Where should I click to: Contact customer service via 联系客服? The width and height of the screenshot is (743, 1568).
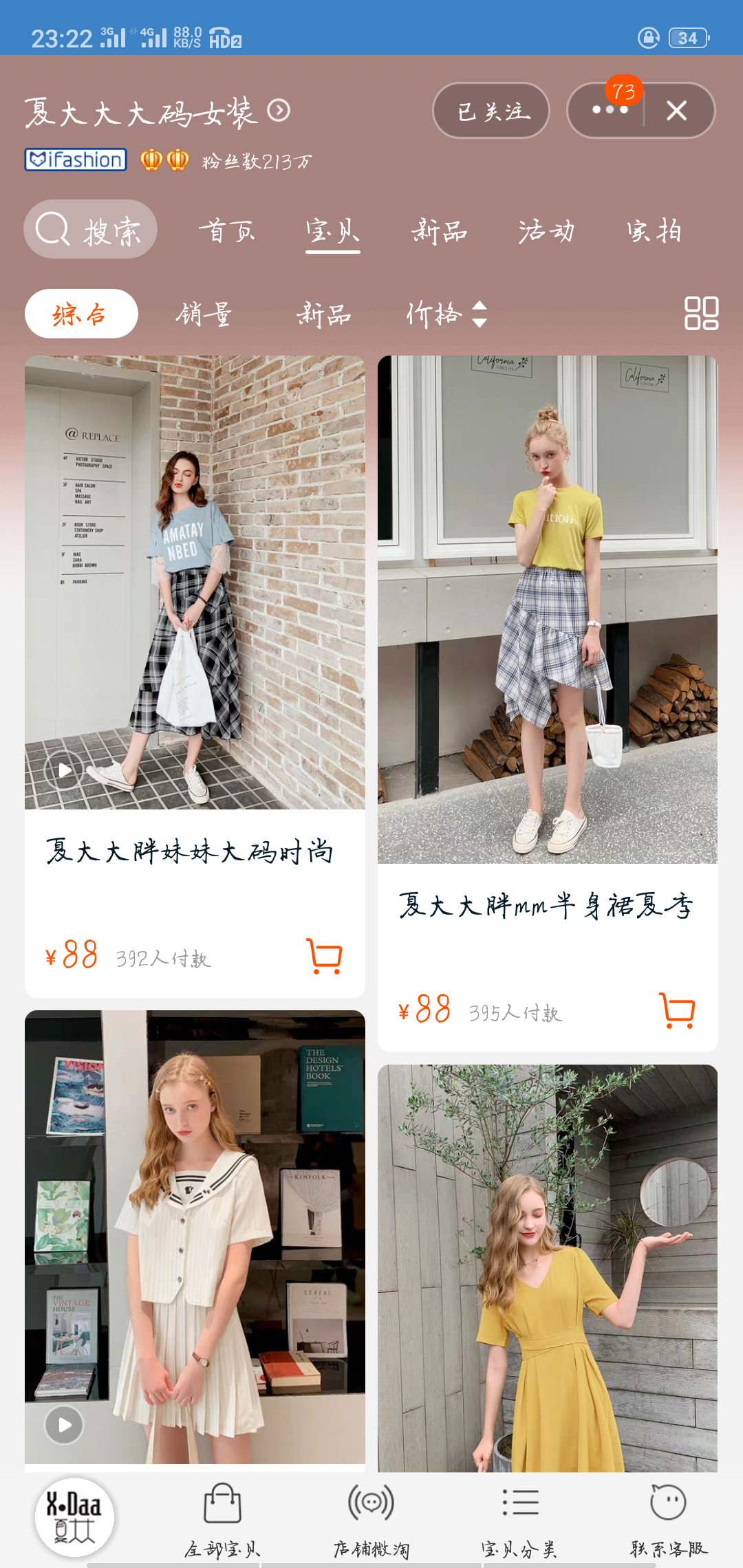click(668, 1520)
